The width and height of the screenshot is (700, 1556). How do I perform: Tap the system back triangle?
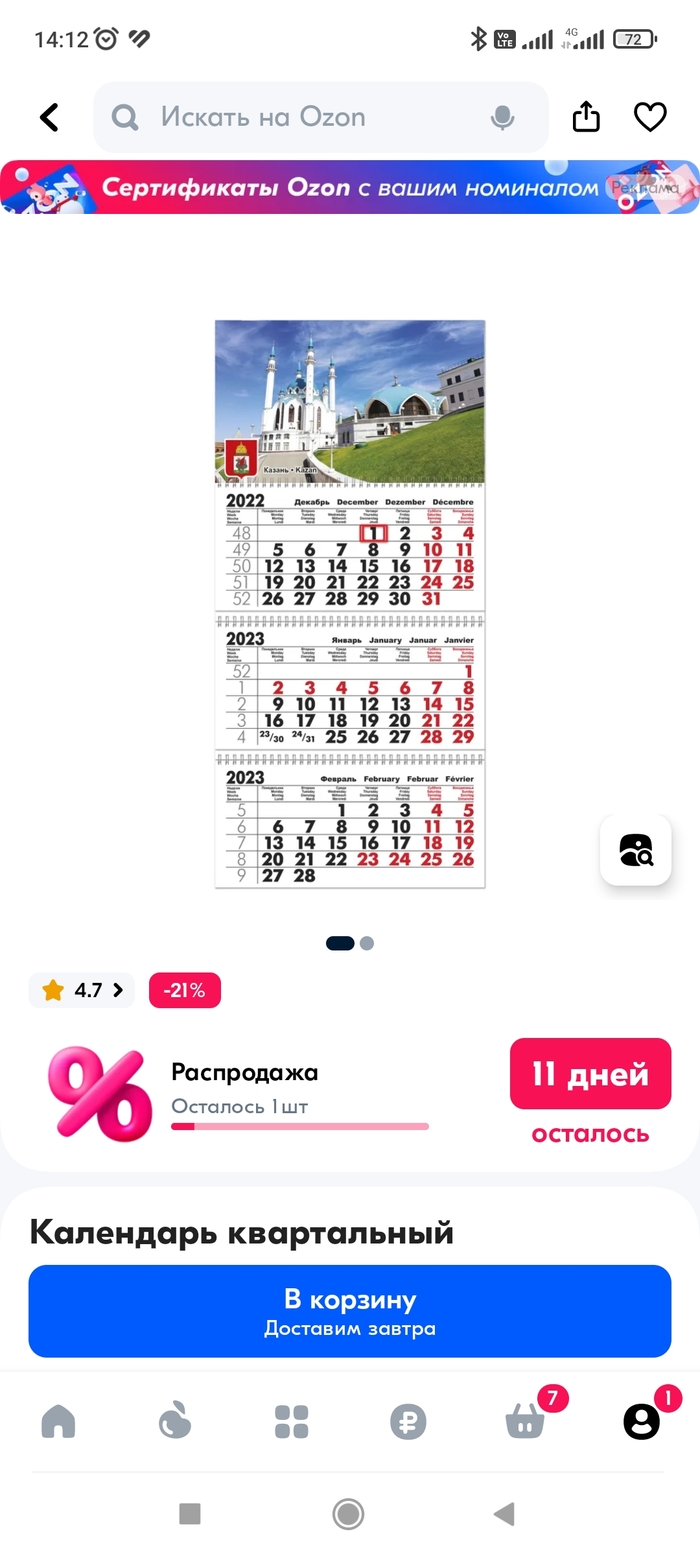point(504,1514)
